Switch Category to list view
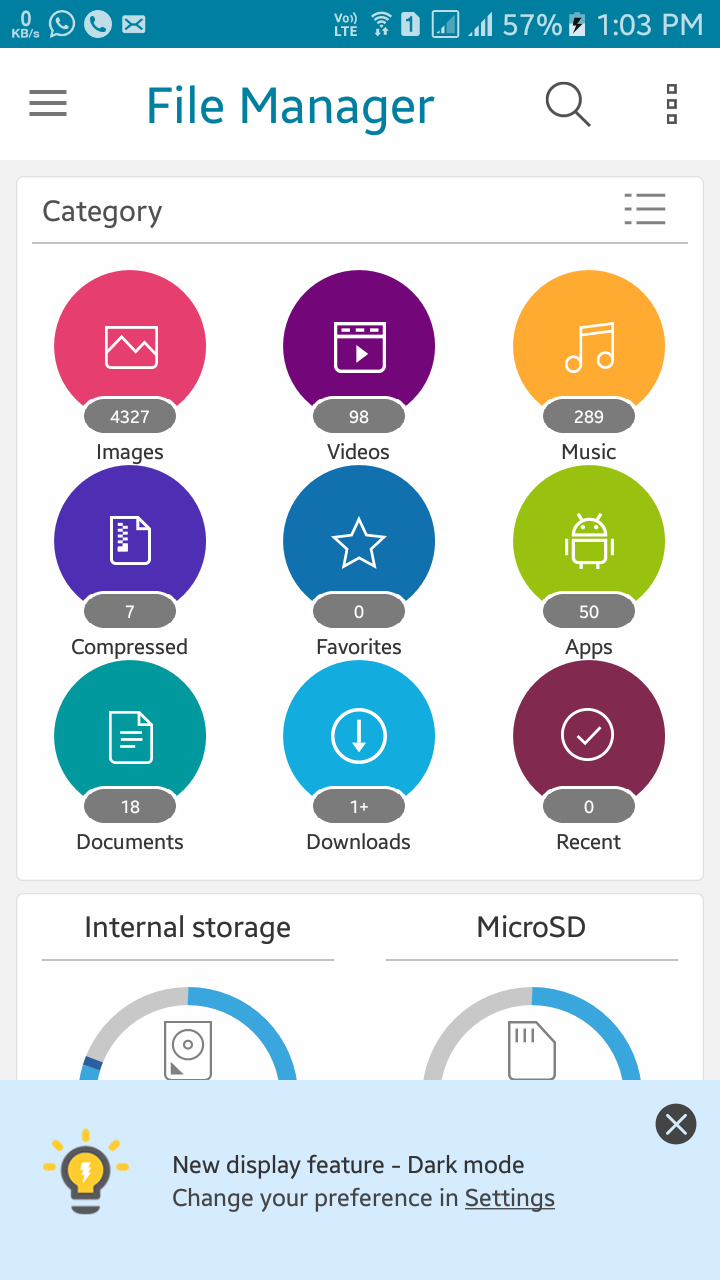 click(x=645, y=209)
